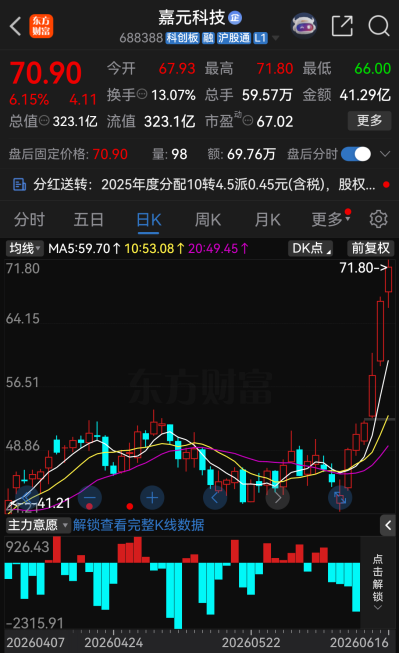Tap the DK点 button
This screenshot has width=399, height=653.
click(x=310, y=249)
